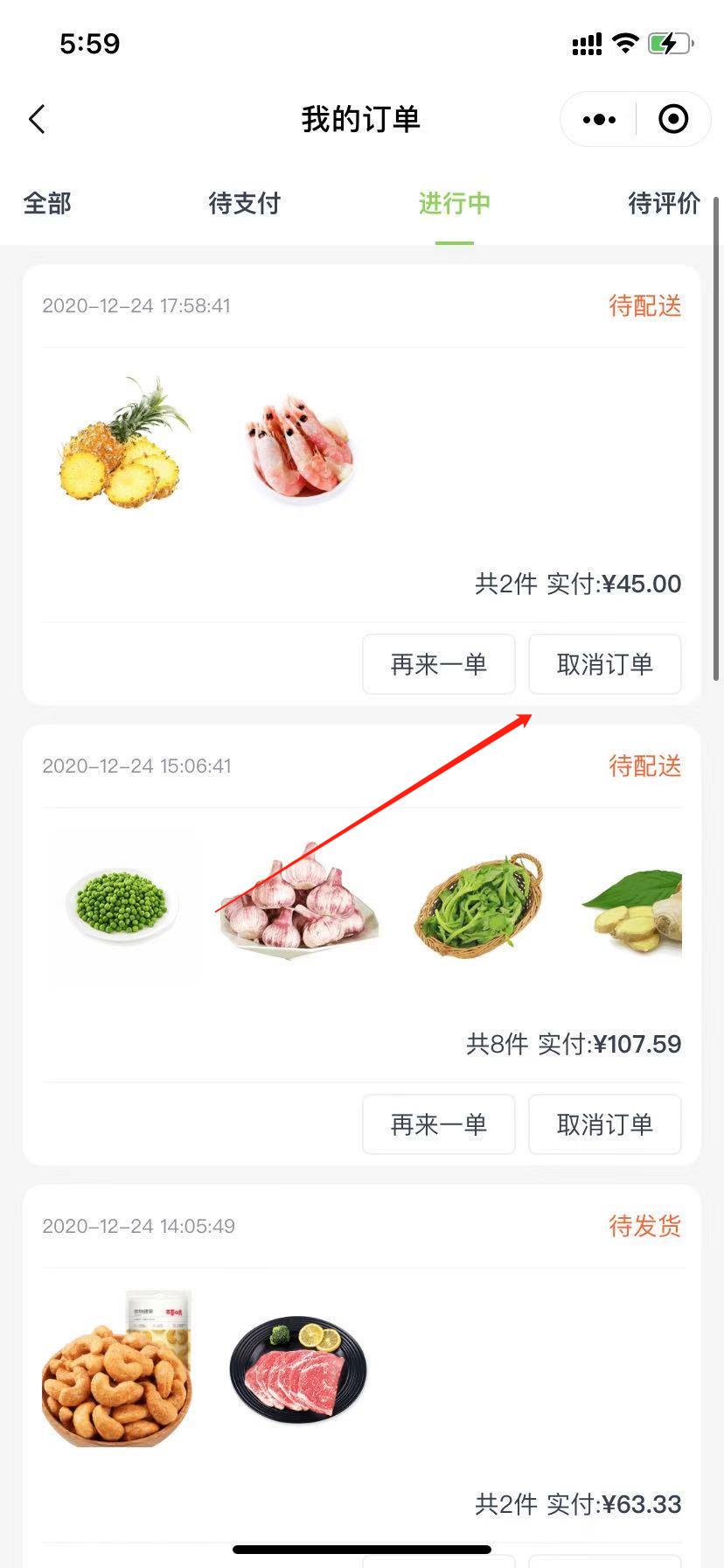Viewport: 724px width, 1568px height.
Task: Reorder the ¥107.59 order with 再来一单
Action: (x=439, y=1124)
